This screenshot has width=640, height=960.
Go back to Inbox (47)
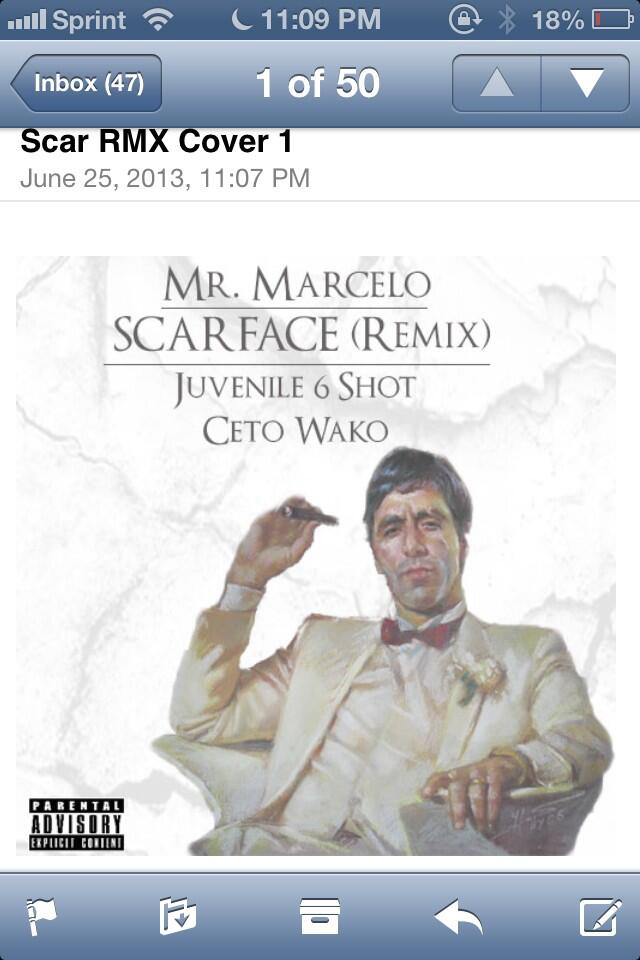(x=87, y=83)
